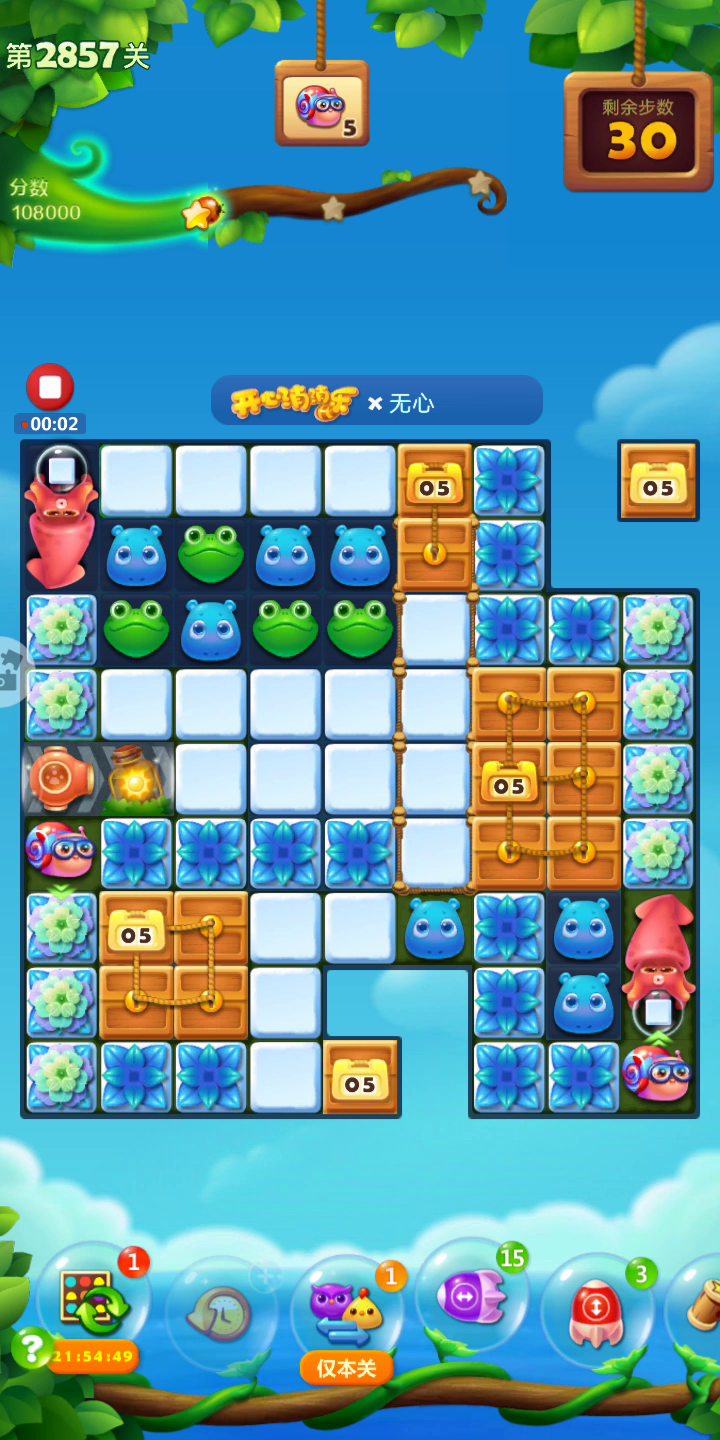Open the settings gear on the left edge

point(12,672)
